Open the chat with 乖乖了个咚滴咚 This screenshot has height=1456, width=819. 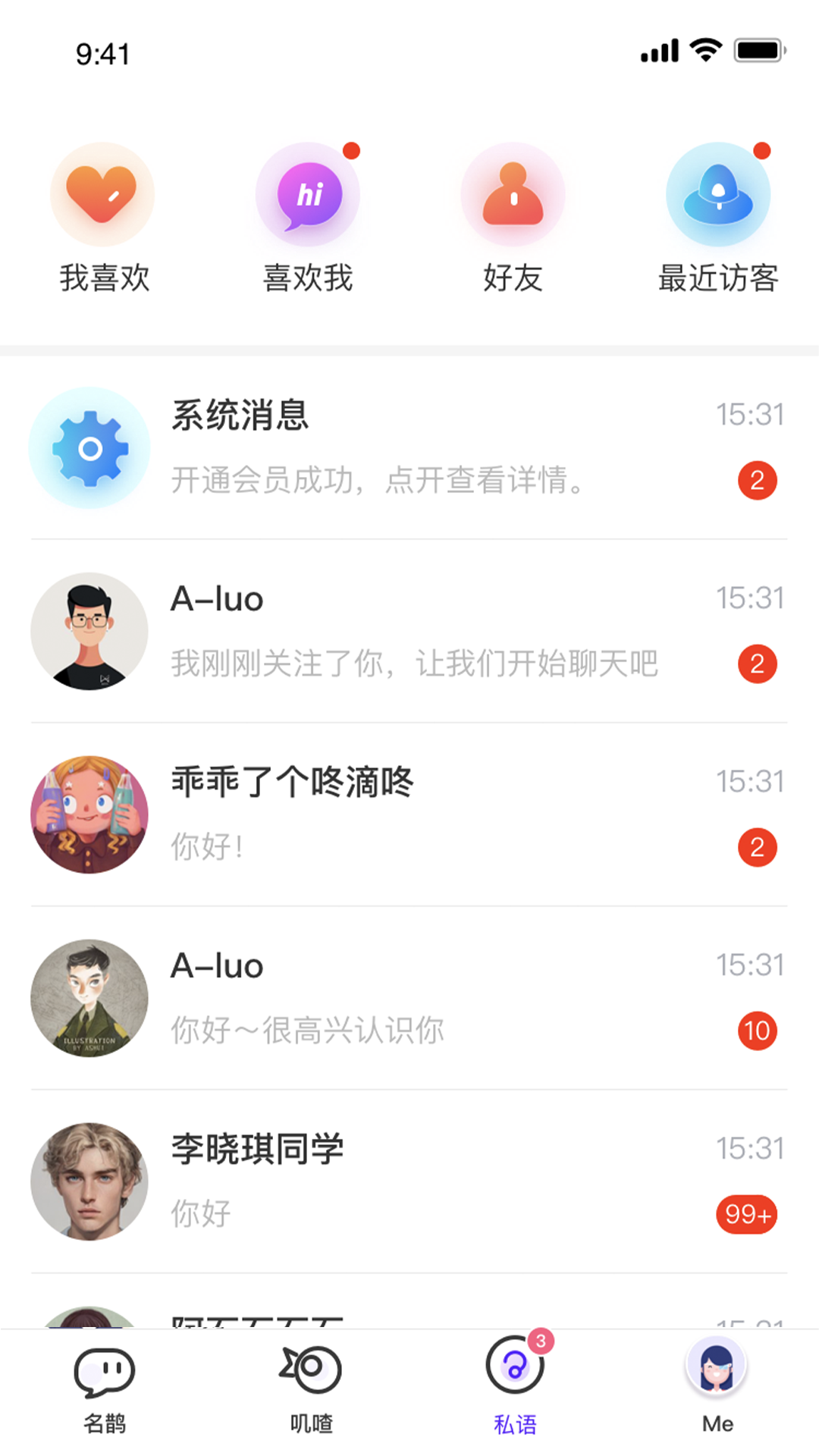[409, 814]
